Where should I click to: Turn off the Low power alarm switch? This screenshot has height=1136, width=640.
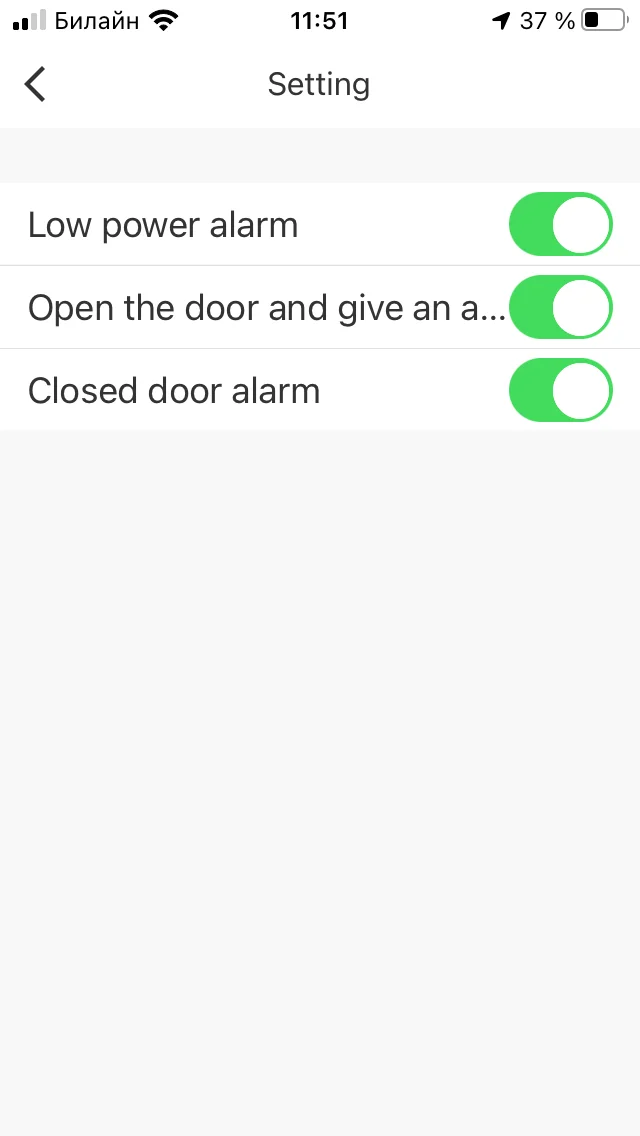point(560,225)
